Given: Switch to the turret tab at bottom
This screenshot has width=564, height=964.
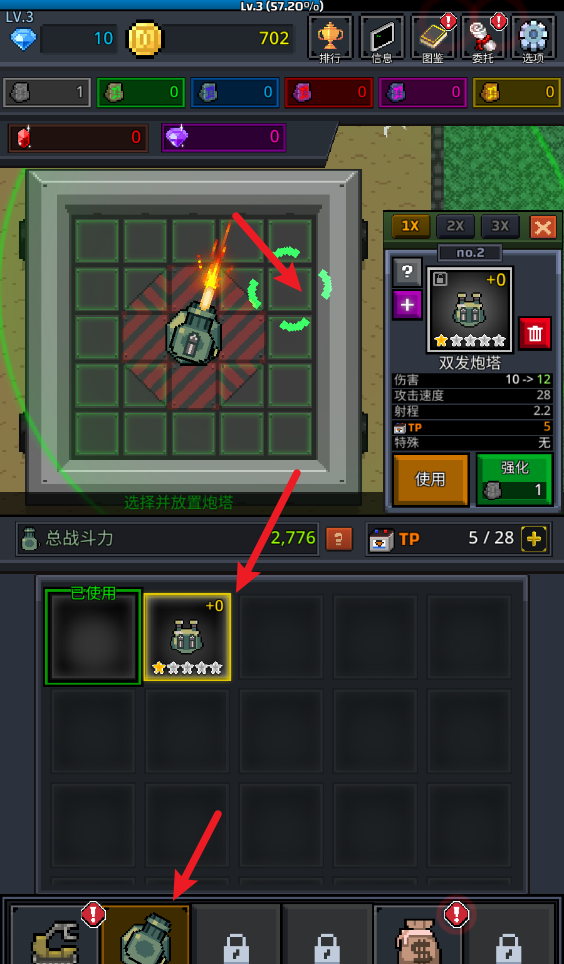Looking at the screenshot, I should click(145, 934).
